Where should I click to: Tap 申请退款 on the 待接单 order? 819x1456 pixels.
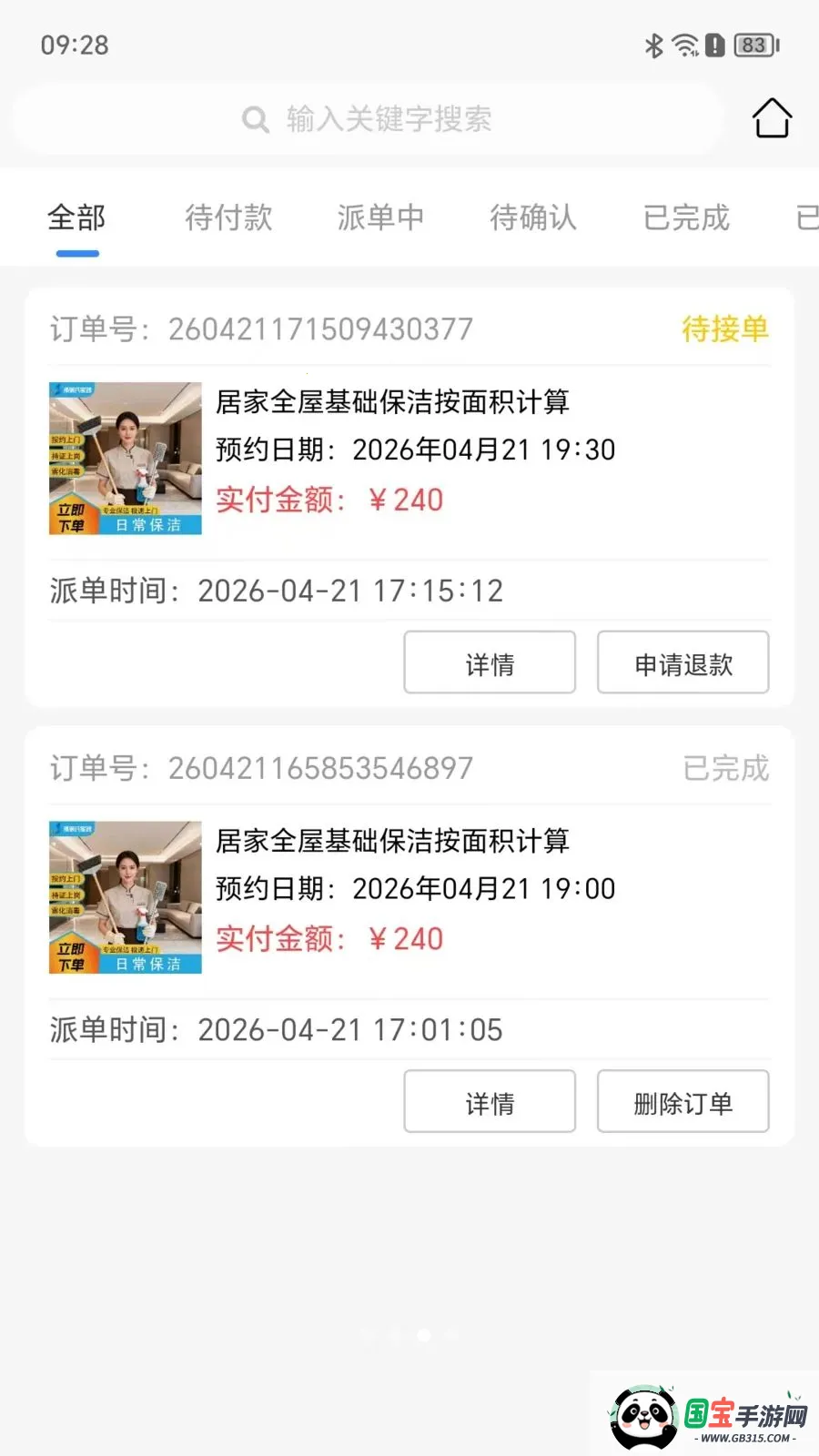coord(683,662)
